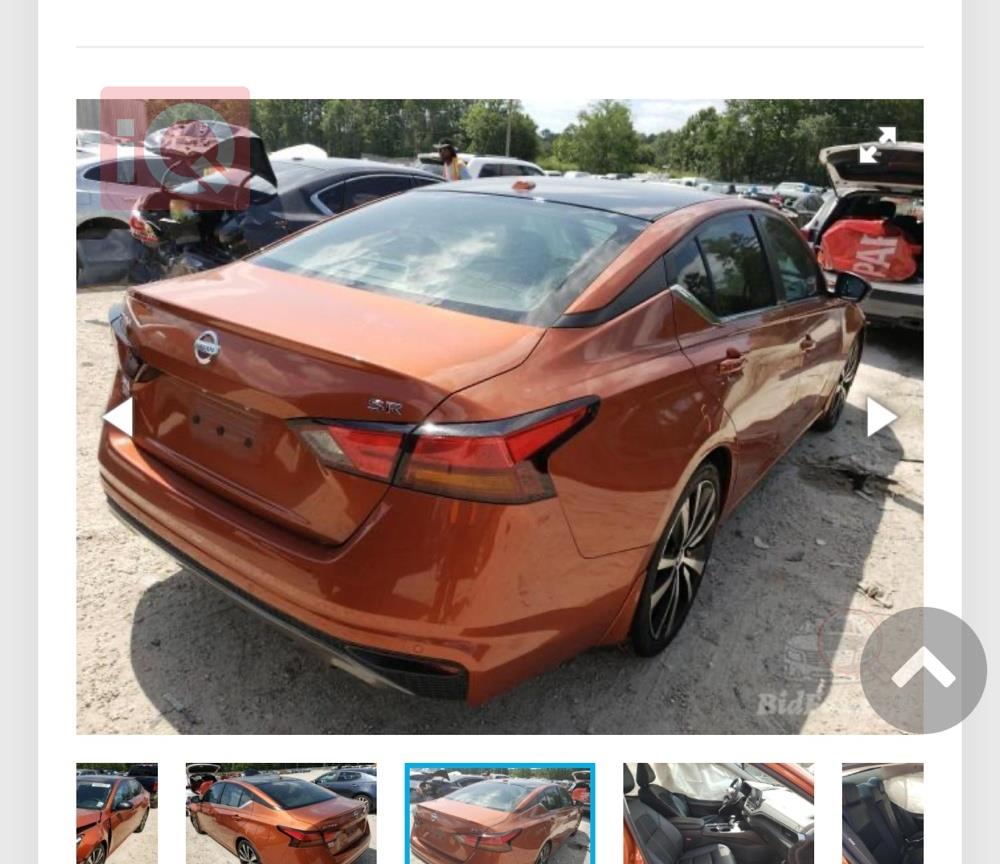Select the rear-left side view thumbnail
1000x864 pixels.
point(281,813)
